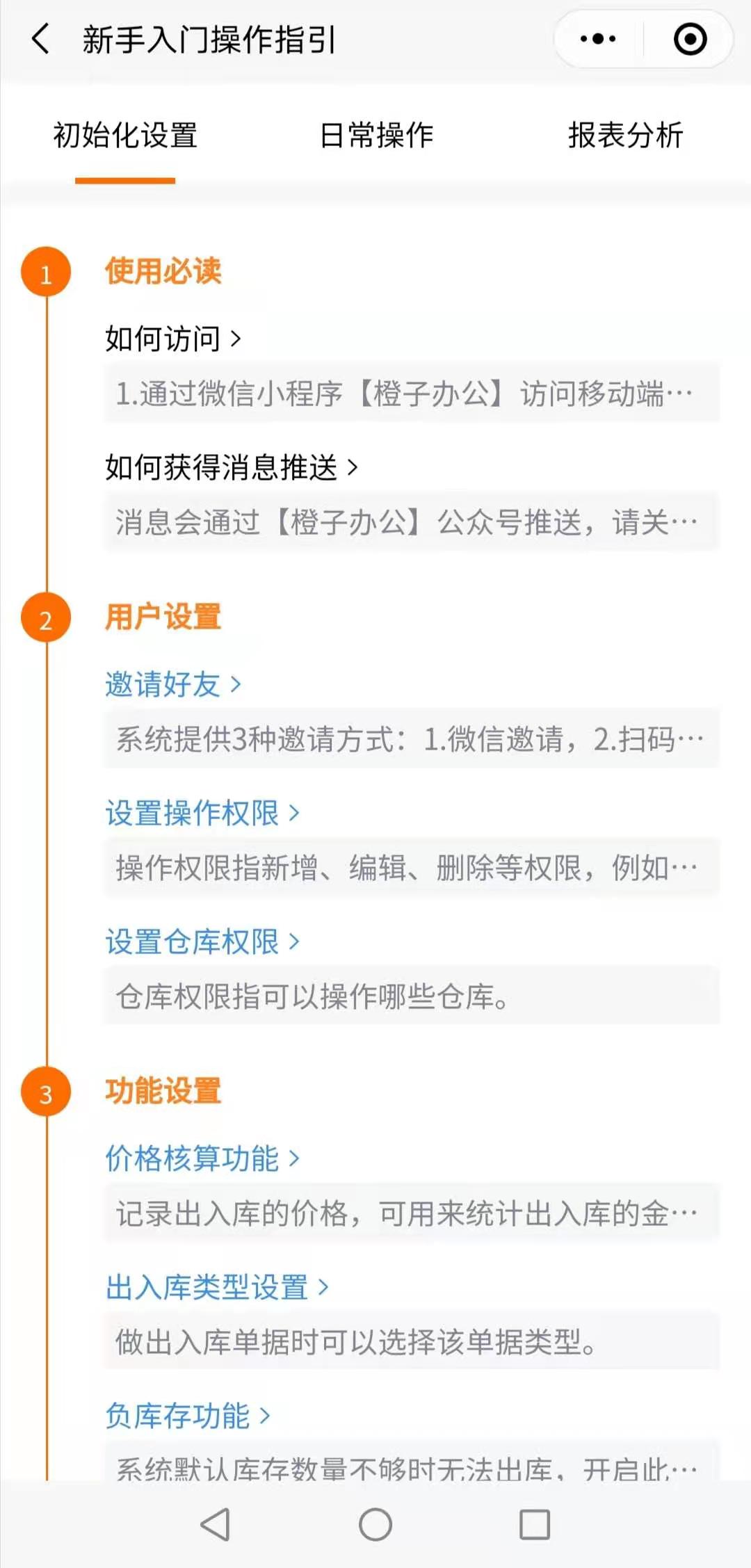Go back from the 新手入门操作指引 page
The height and width of the screenshot is (1568, 751).
coord(41,39)
